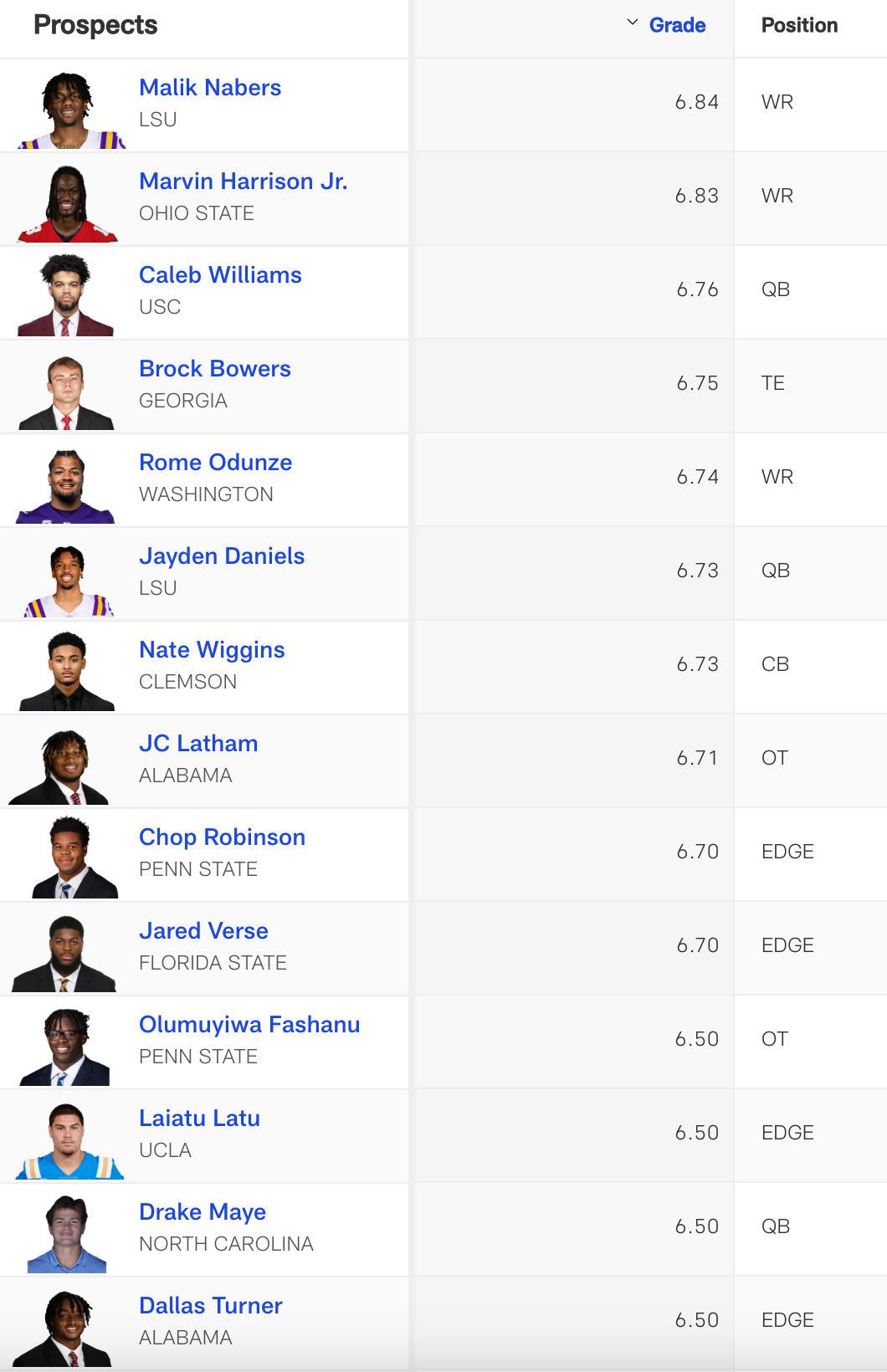This screenshot has width=887, height=1372.
Task: View Caleb Williams' prospect page
Action: pos(220,275)
